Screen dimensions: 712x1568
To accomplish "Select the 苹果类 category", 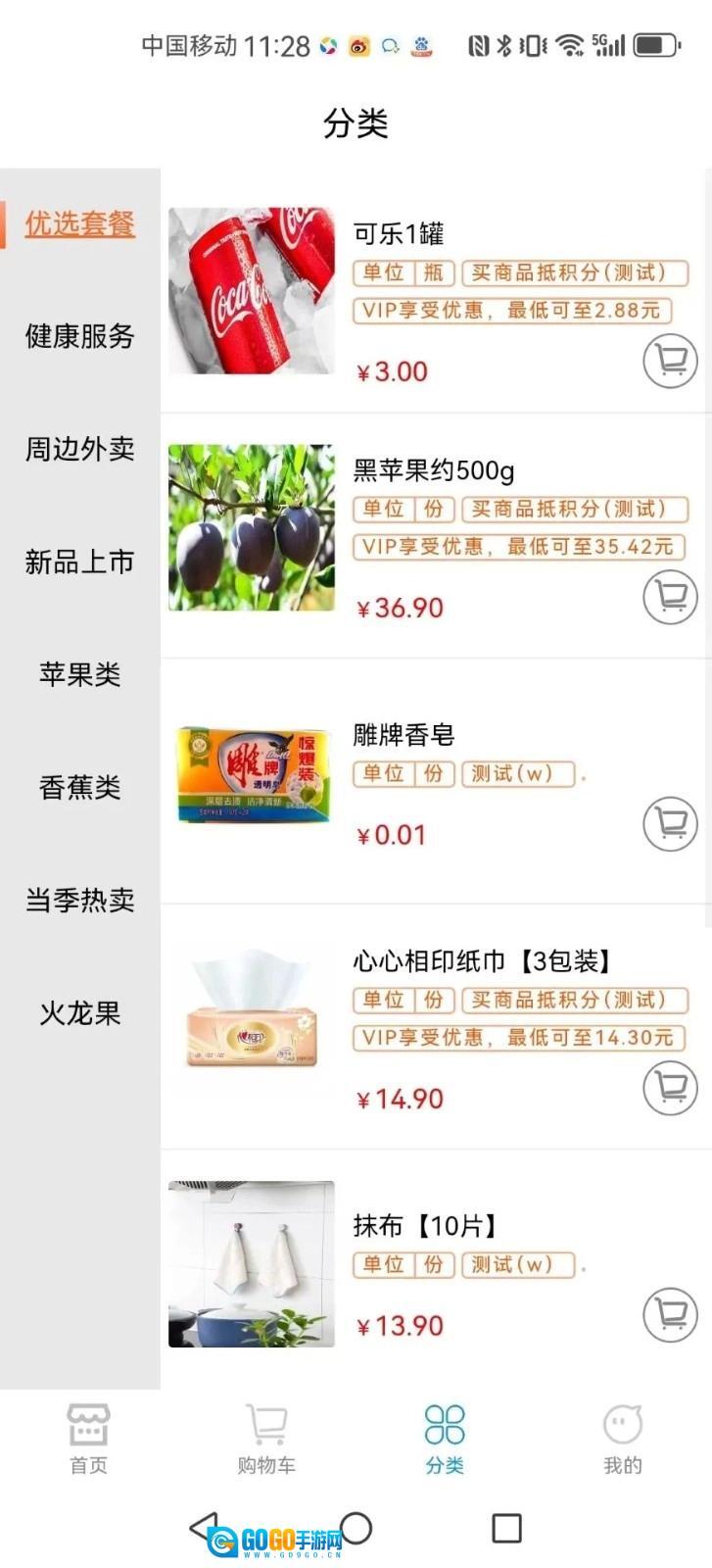I will click(x=80, y=674).
